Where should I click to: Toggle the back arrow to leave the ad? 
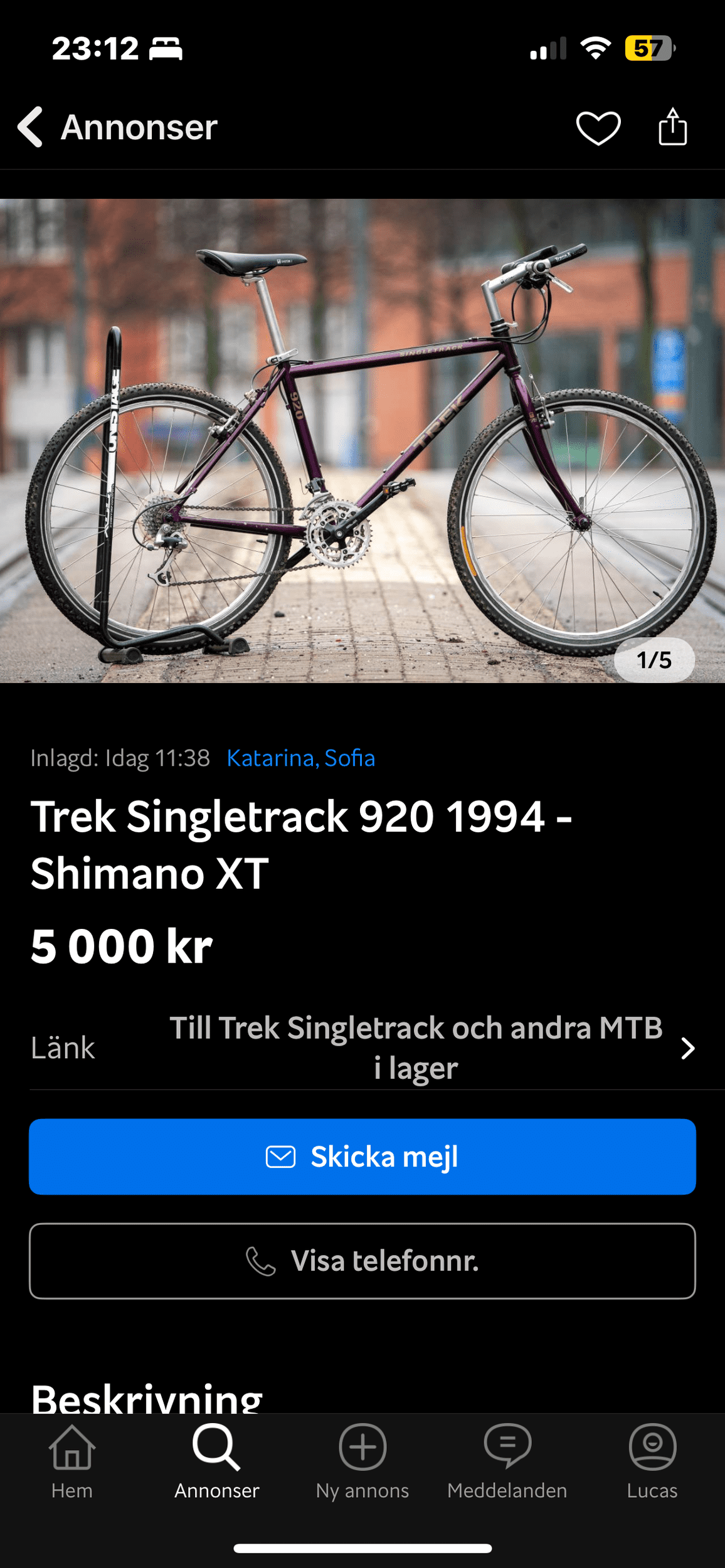point(29,127)
